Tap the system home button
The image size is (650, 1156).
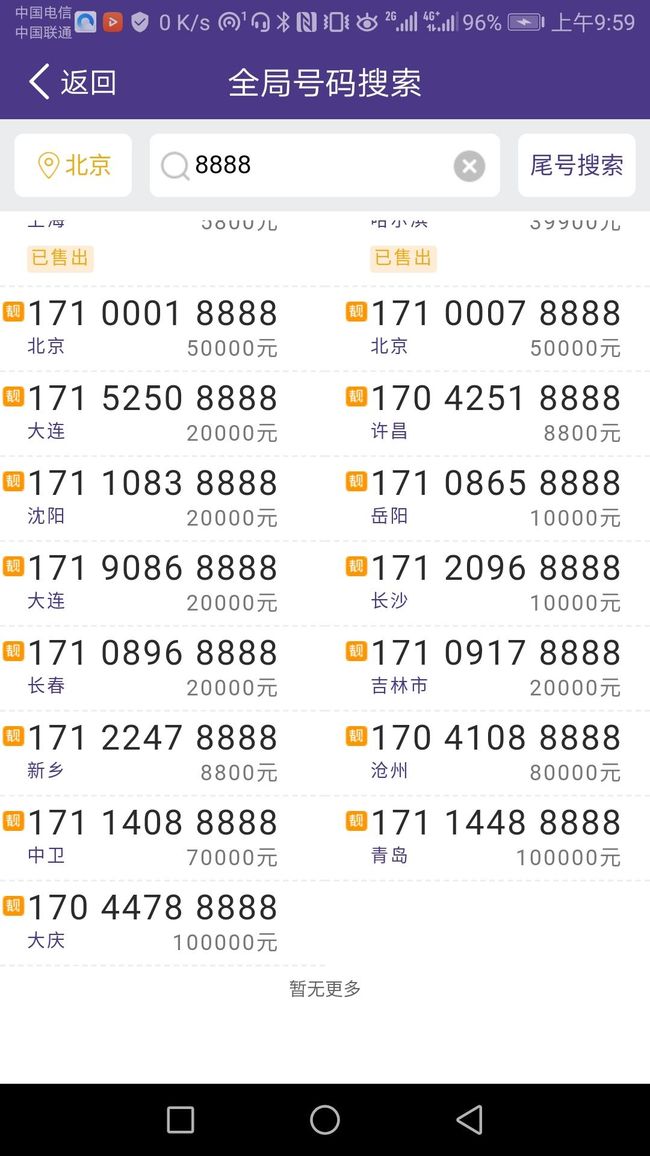324,1119
